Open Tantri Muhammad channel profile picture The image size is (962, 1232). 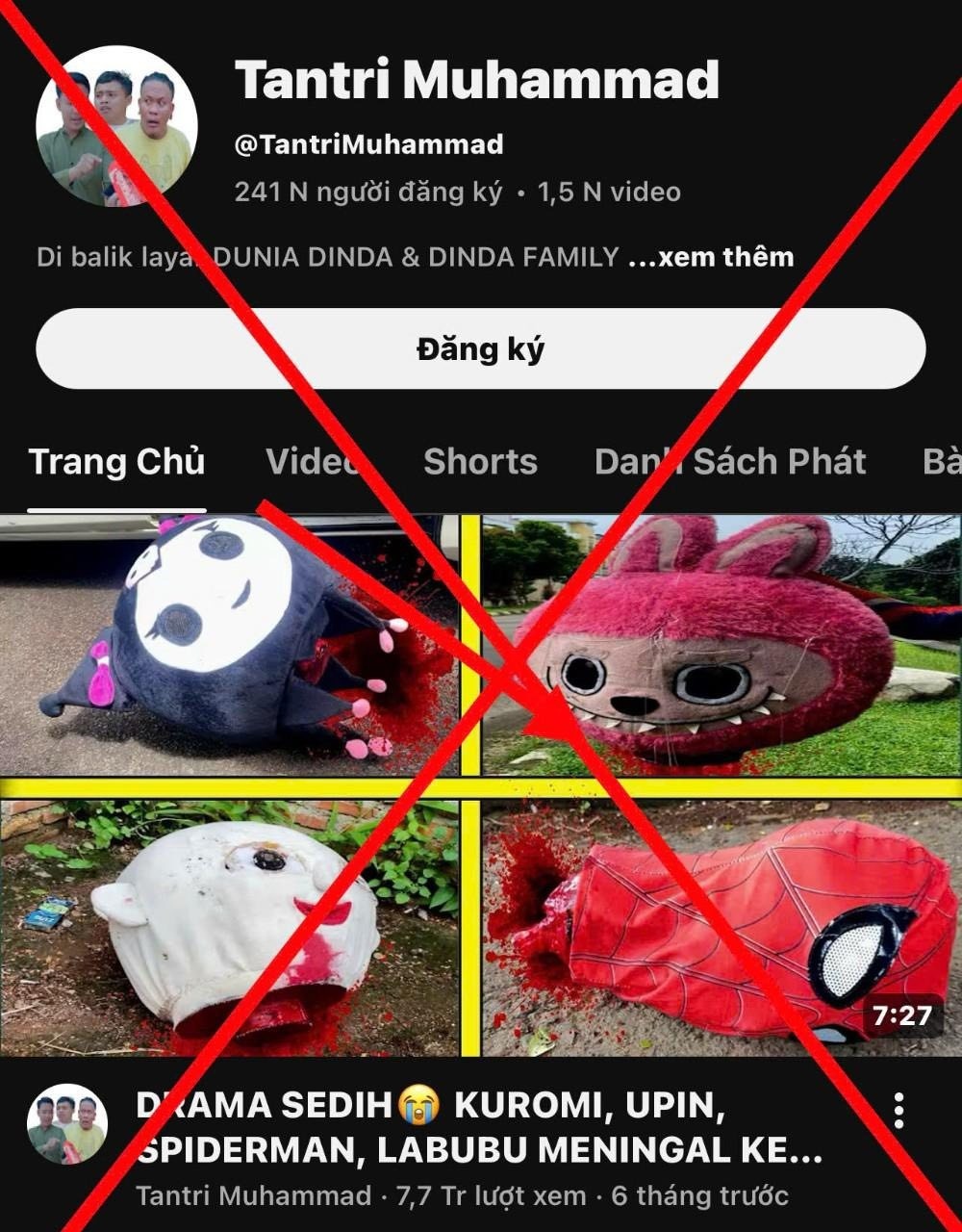pyautogui.click(x=117, y=126)
